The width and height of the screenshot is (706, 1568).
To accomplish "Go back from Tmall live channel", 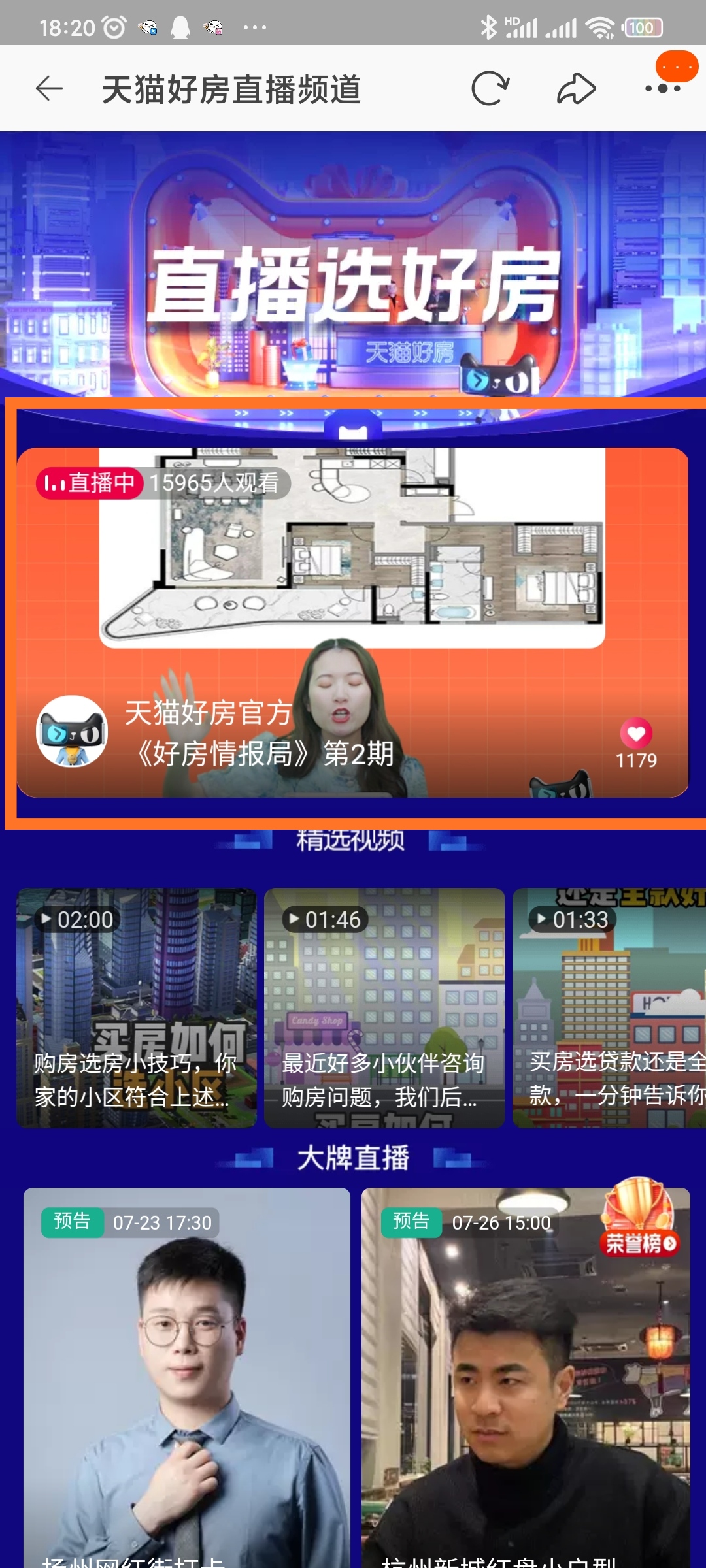I will 49,89.
